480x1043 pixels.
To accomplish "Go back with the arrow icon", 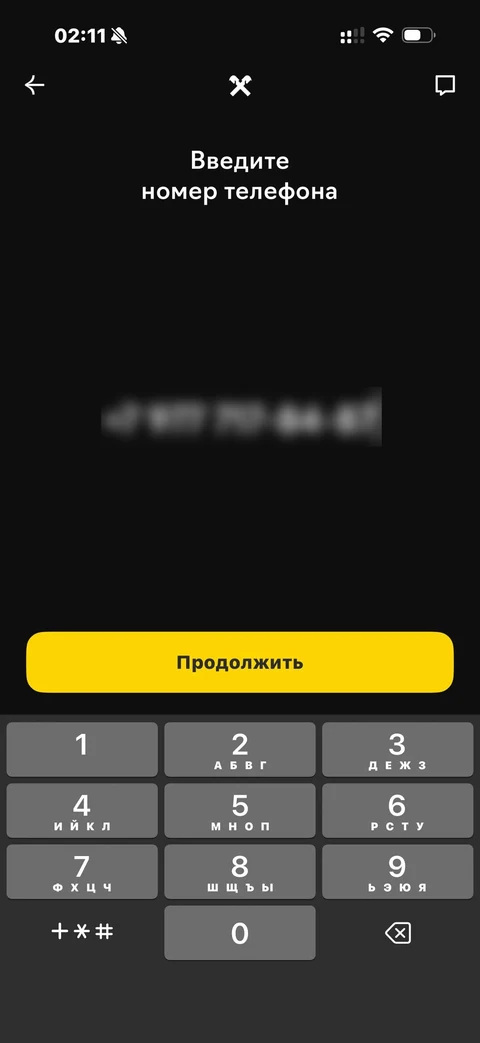I will [35, 85].
